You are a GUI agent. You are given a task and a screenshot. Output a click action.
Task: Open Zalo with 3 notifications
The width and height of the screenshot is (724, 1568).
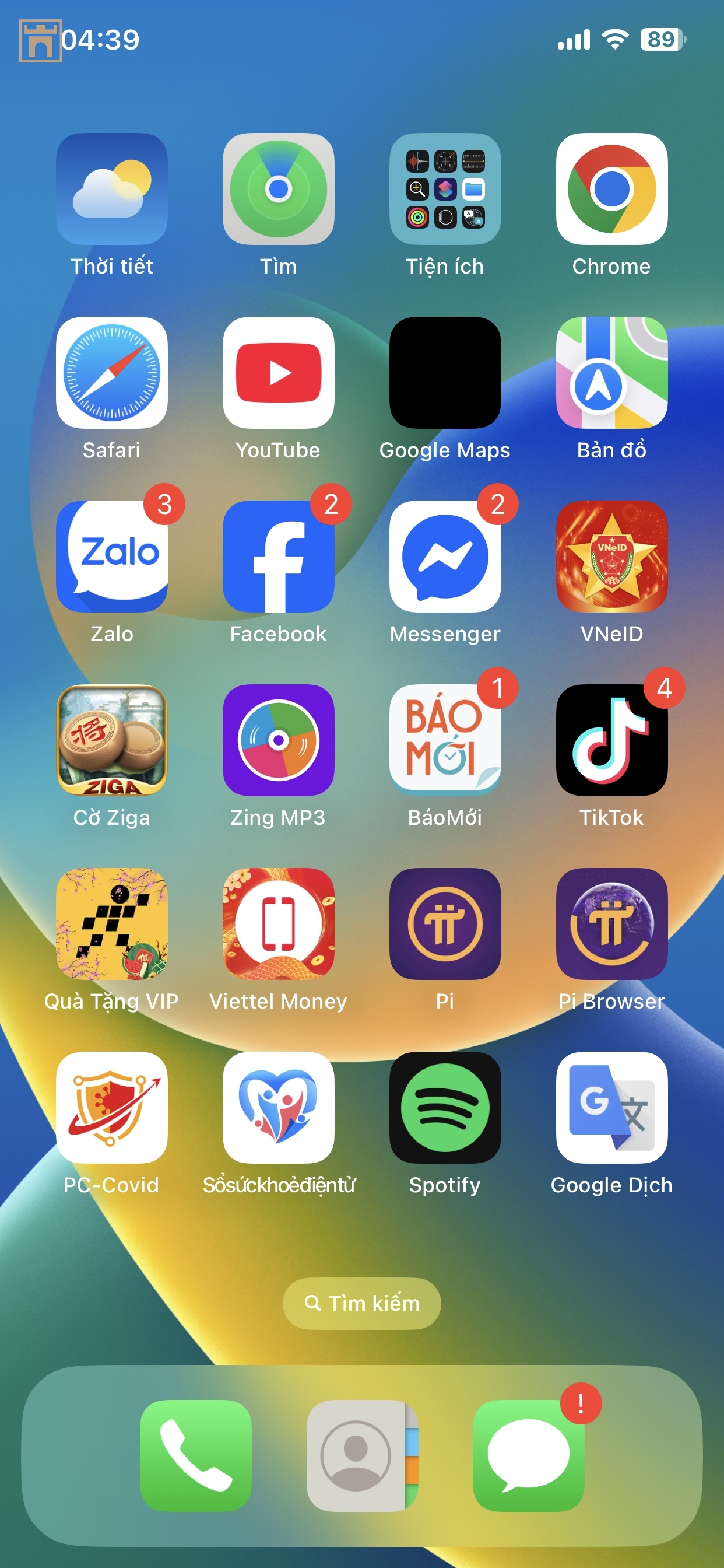pos(111,556)
